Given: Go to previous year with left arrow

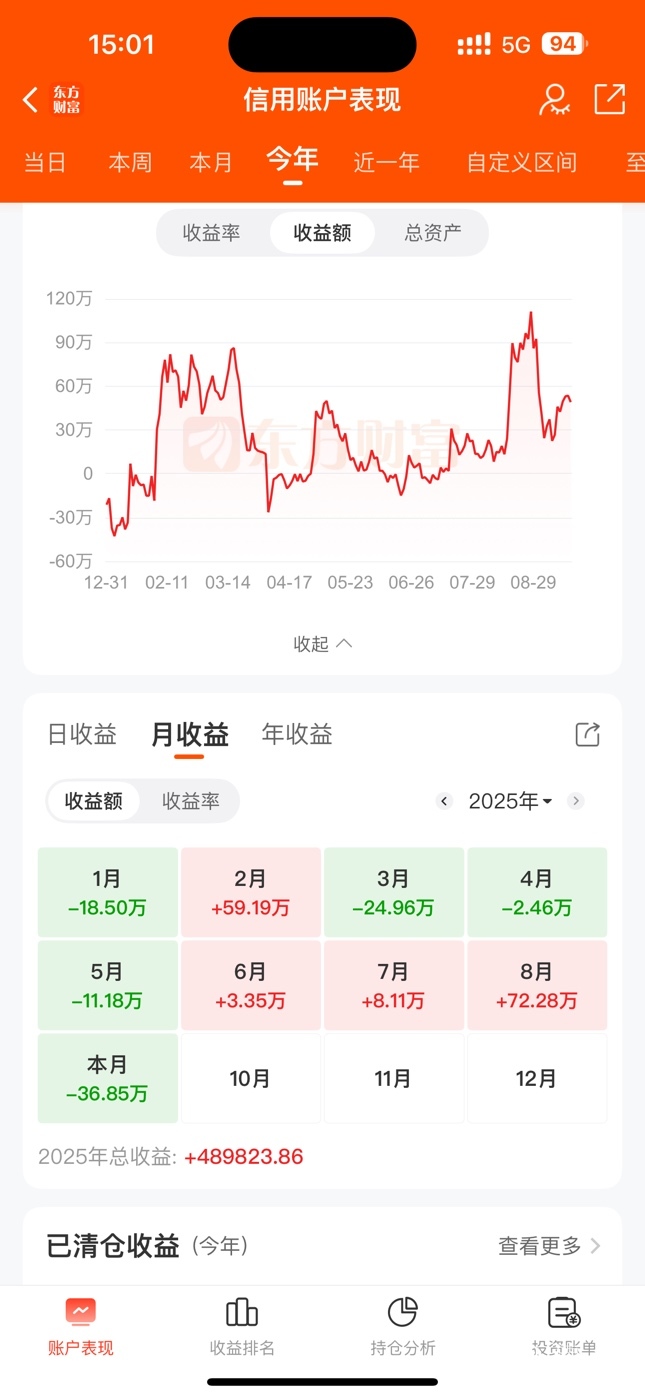Looking at the screenshot, I should coord(445,801).
